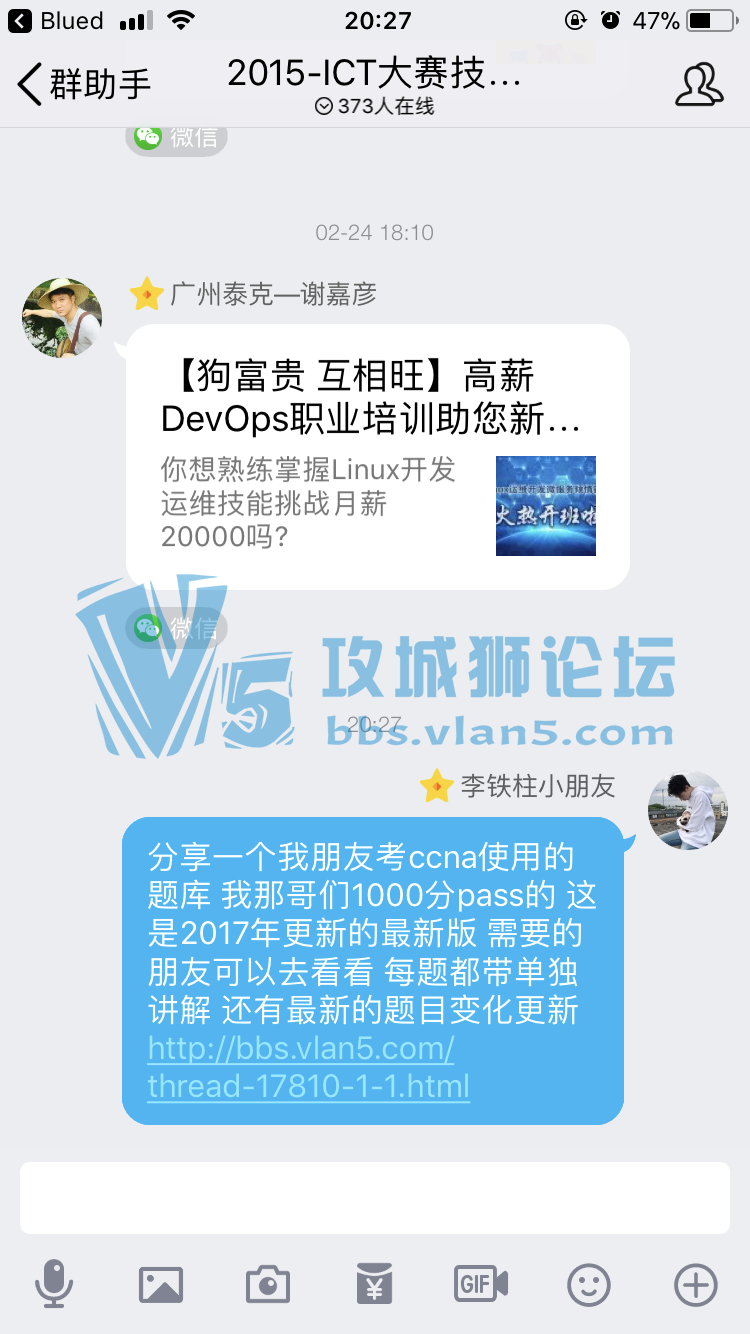Focus the message input field
750x1334 pixels.
pyautogui.click(x=374, y=1197)
